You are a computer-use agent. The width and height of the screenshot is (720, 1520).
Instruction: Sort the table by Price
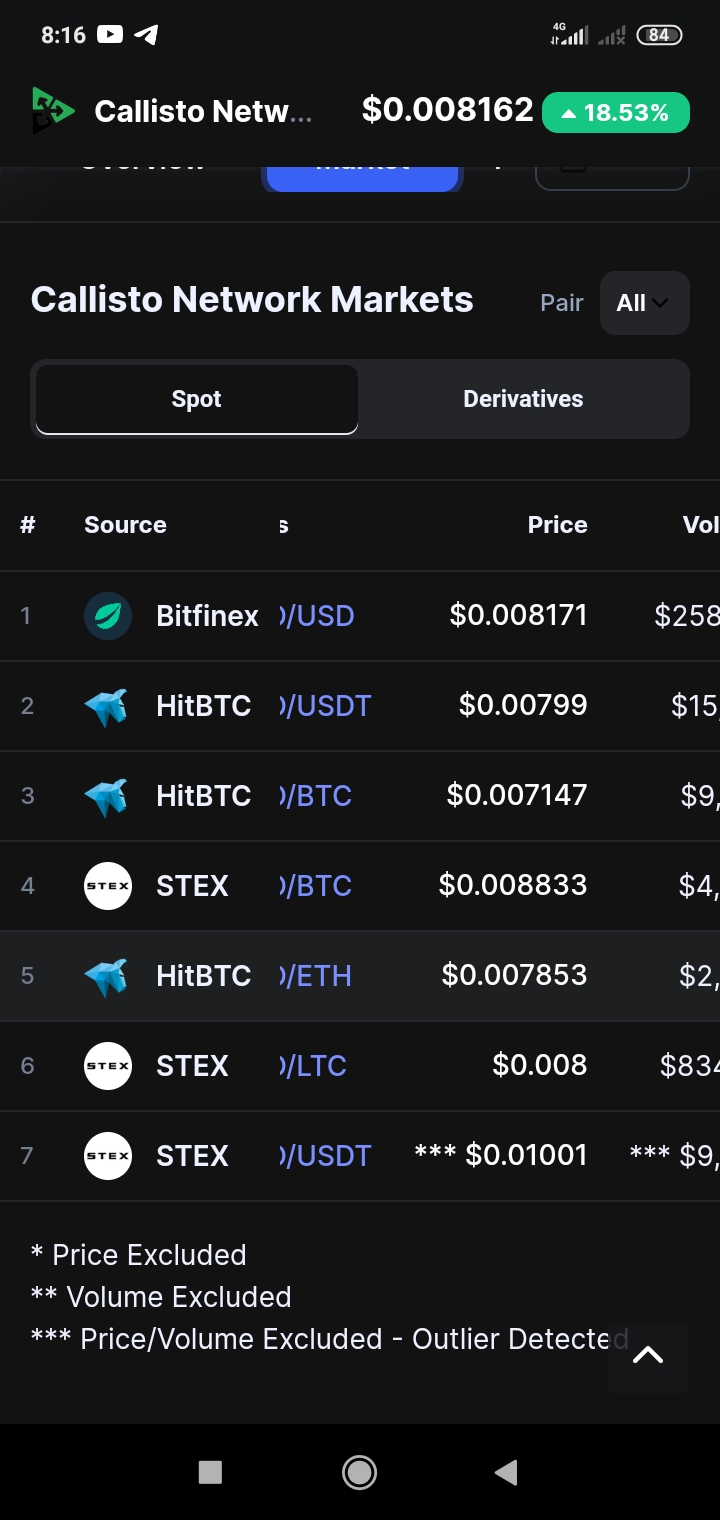point(557,525)
